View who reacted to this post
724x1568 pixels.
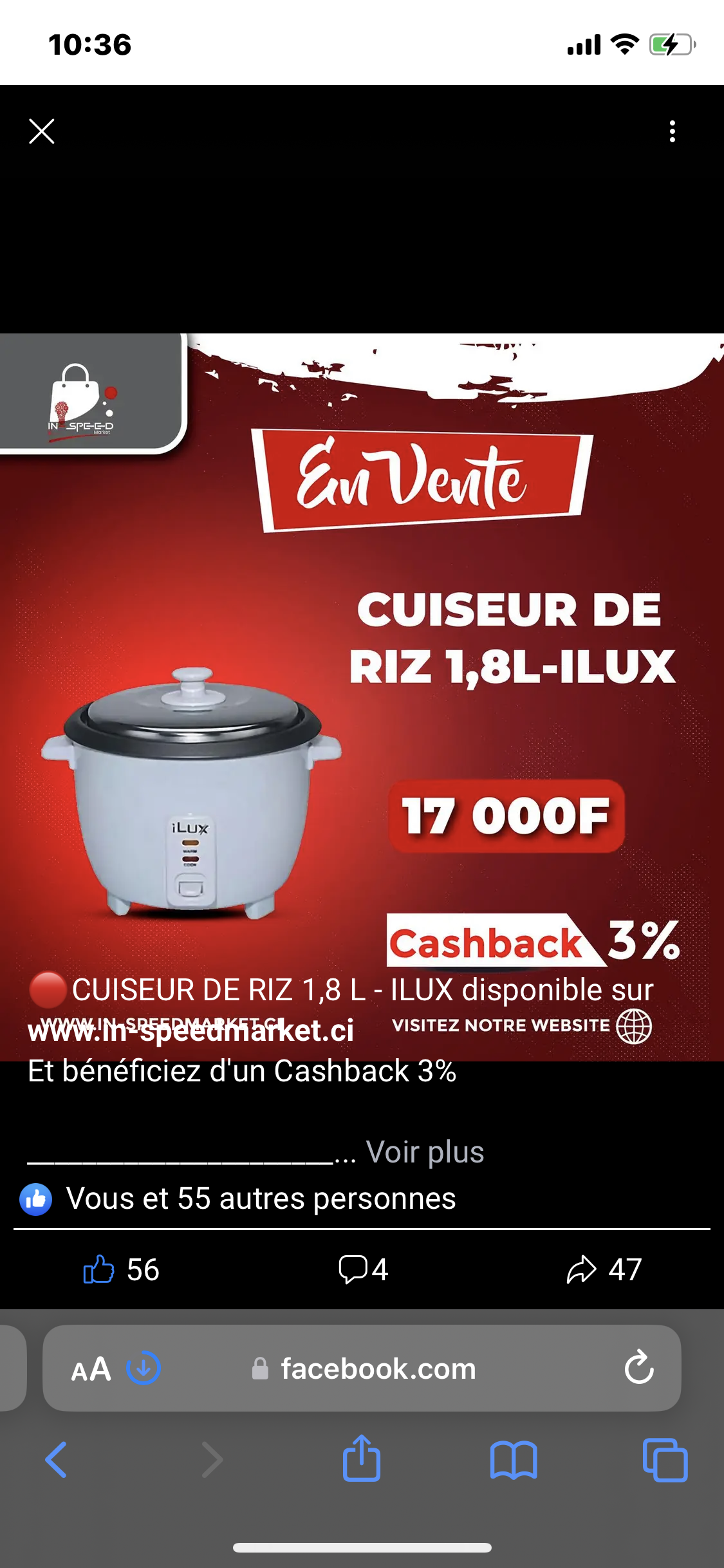coord(261,1199)
